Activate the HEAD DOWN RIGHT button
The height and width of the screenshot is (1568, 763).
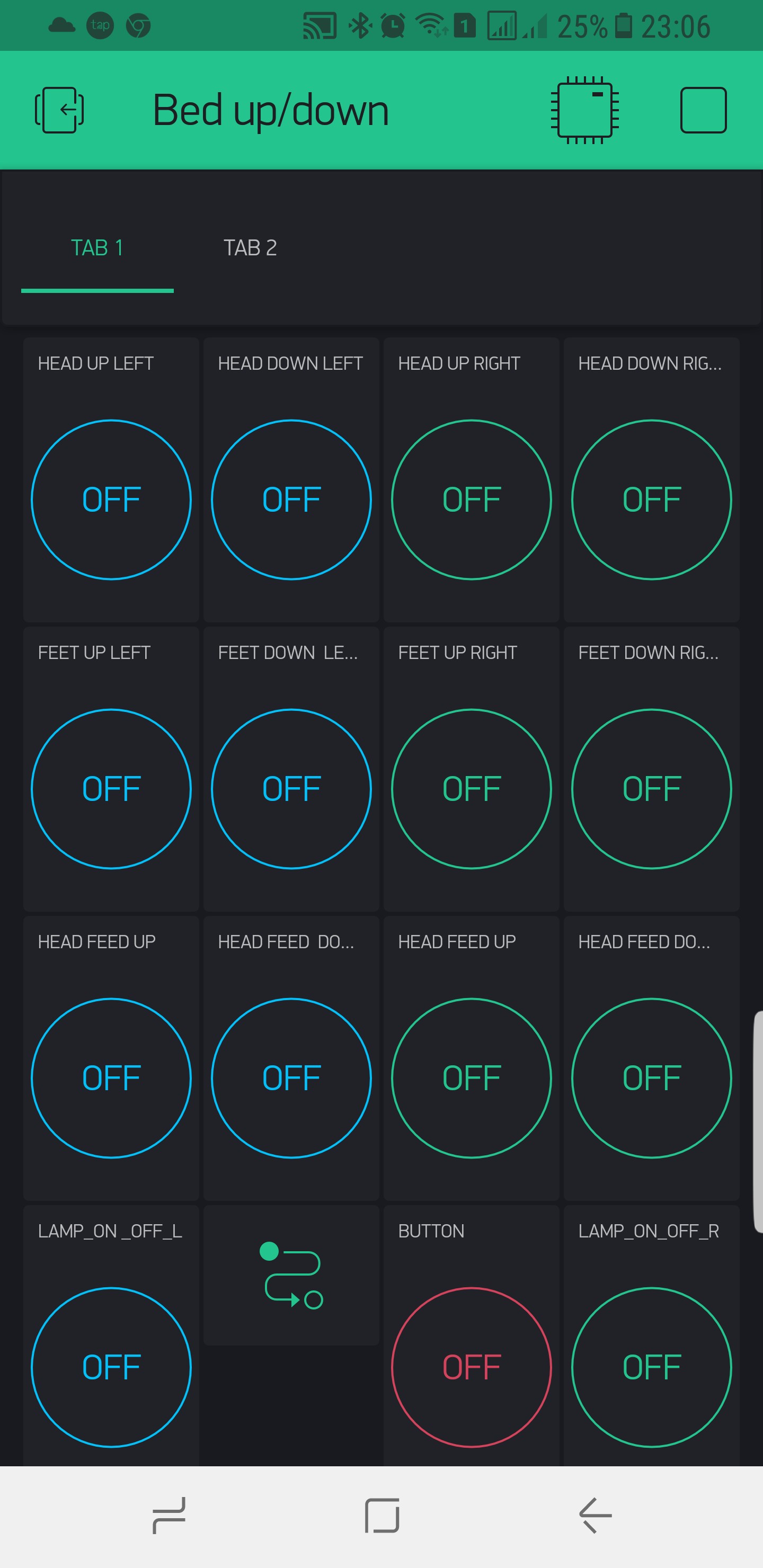point(651,499)
